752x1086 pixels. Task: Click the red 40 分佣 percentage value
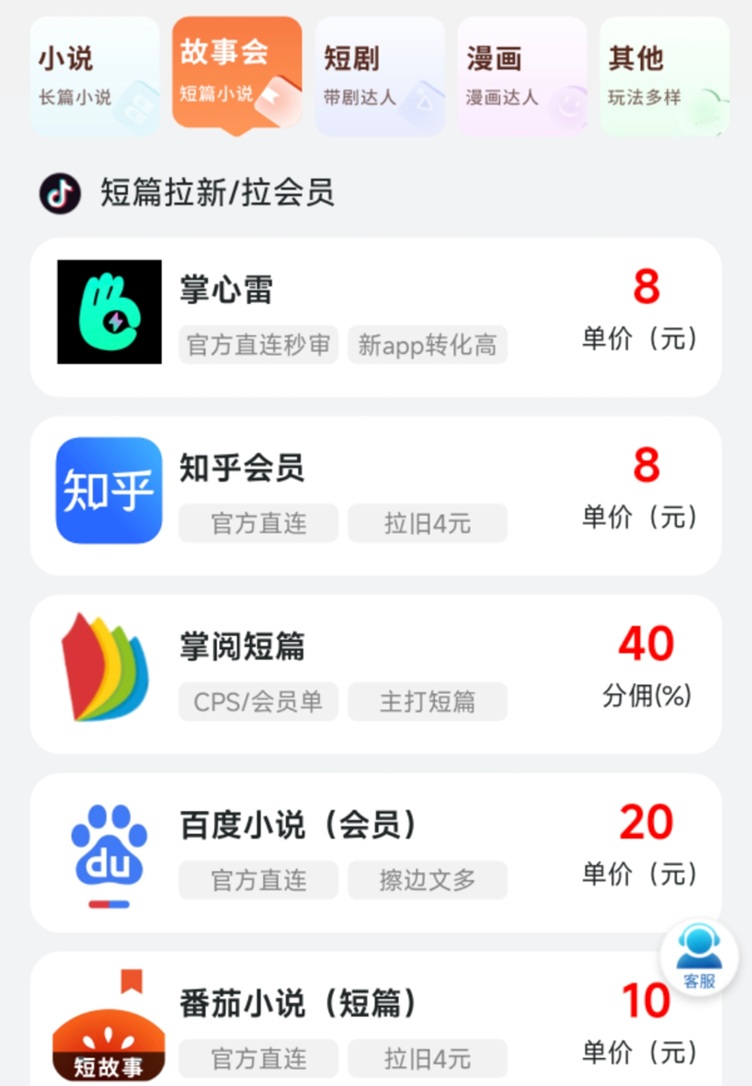pyautogui.click(x=647, y=644)
